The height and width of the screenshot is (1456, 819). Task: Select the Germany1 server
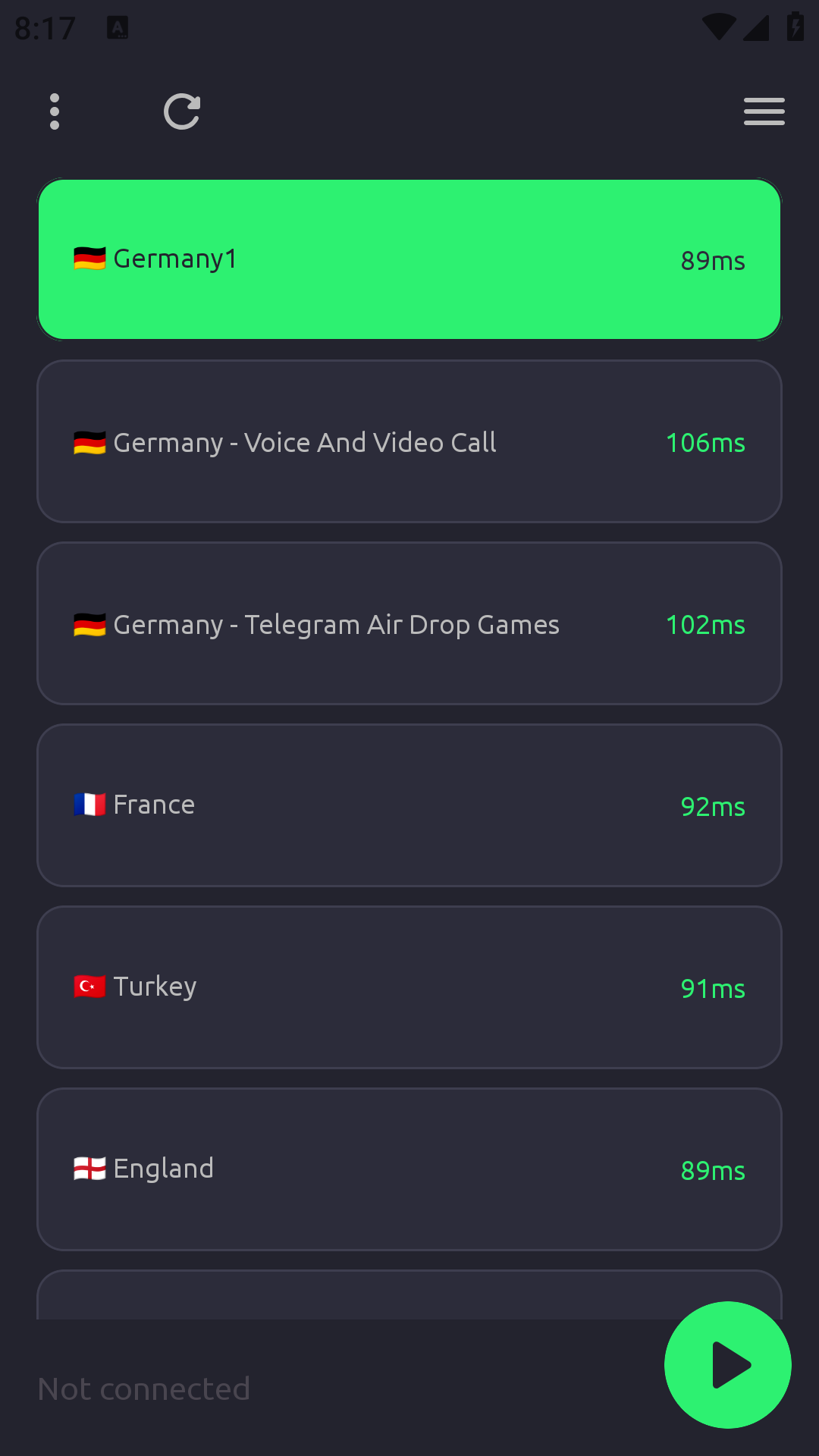(409, 259)
